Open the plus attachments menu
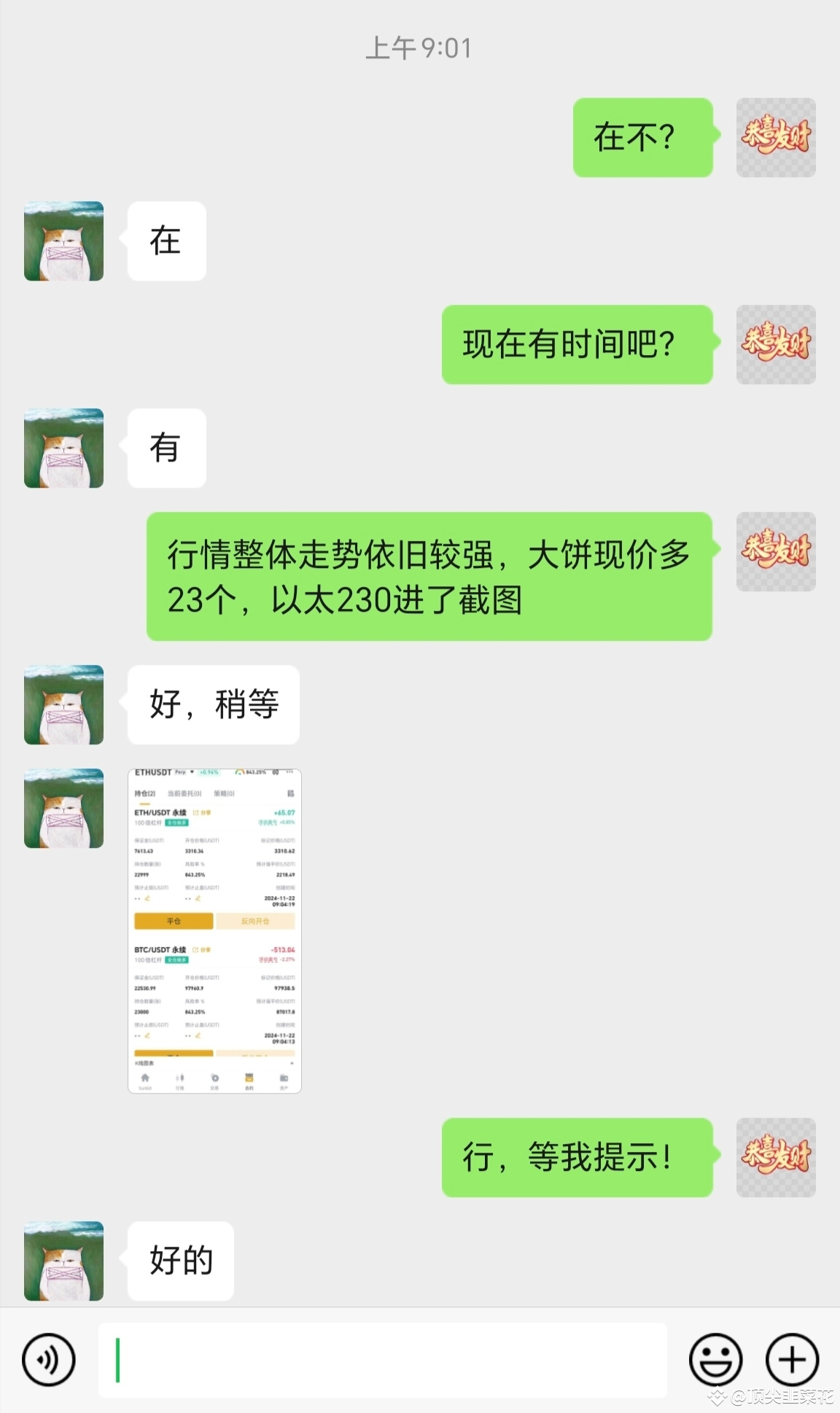The image size is (840, 1413). pyautogui.click(x=792, y=1360)
